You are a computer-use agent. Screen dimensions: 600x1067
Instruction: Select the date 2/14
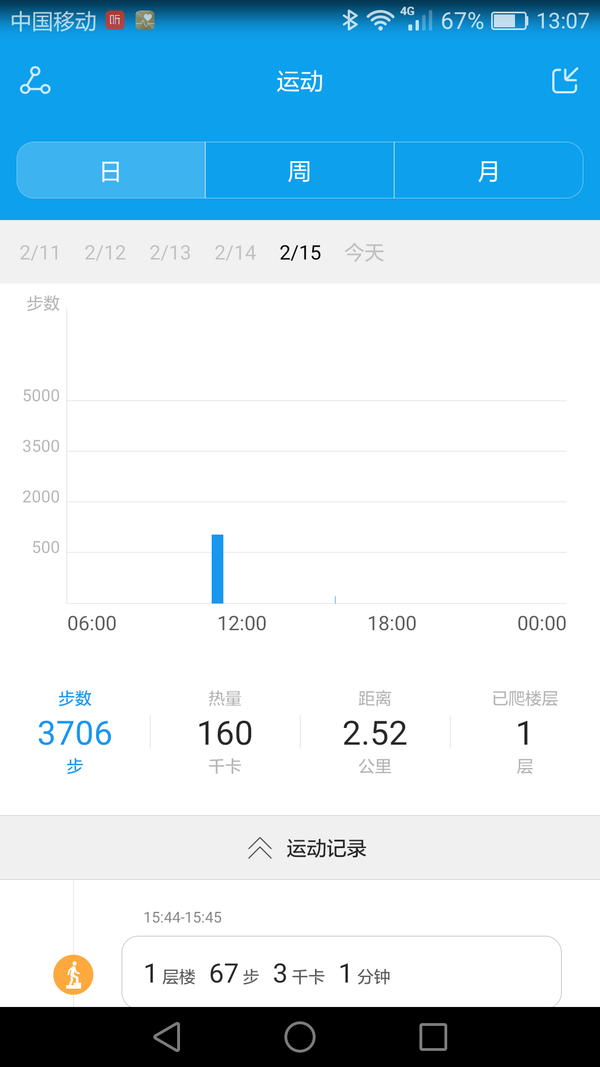[x=235, y=253]
